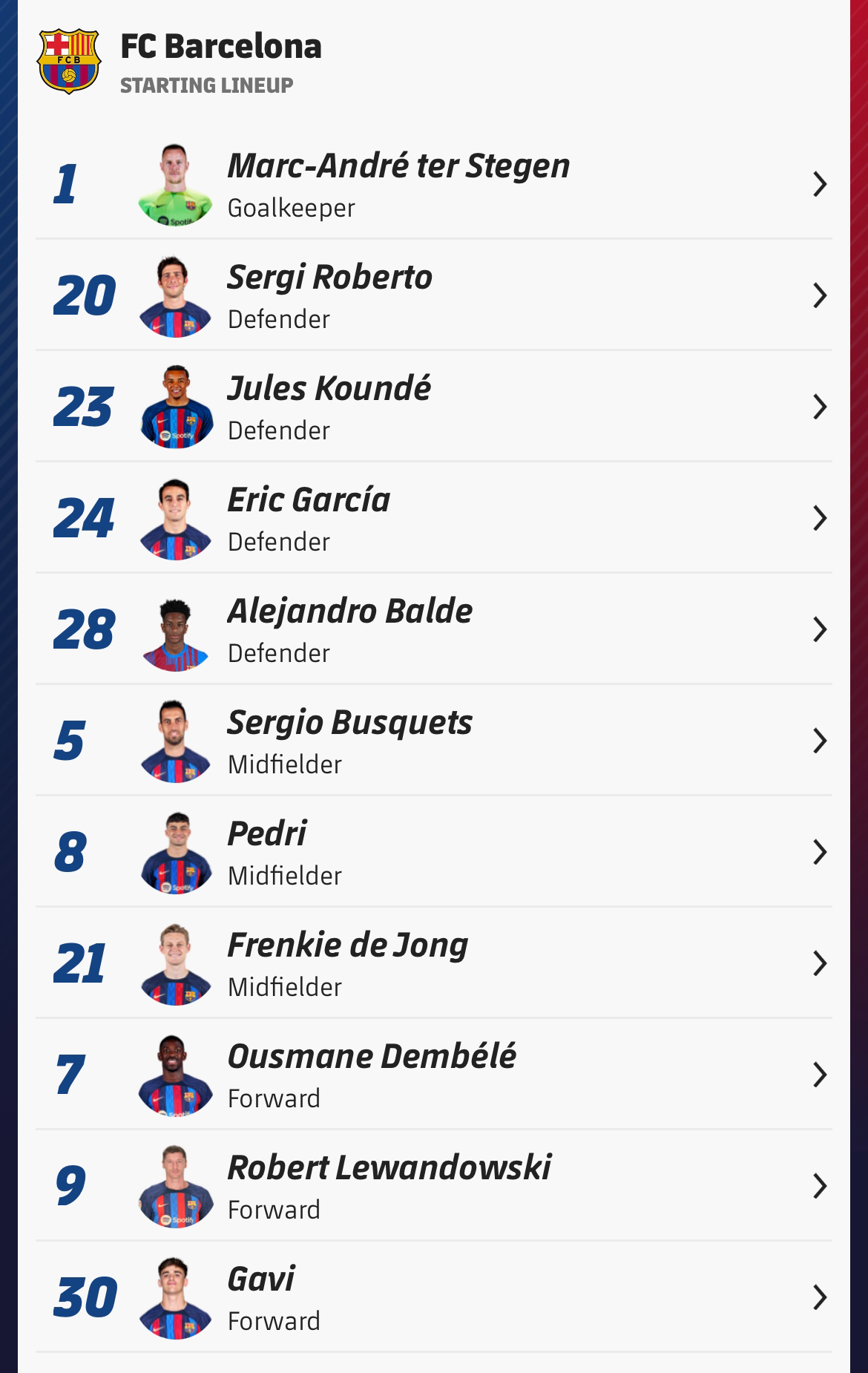This screenshot has width=868, height=1373.
Task: View Sergi Roberto's player details
Action: pyautogui.click(x=329, y=295)
